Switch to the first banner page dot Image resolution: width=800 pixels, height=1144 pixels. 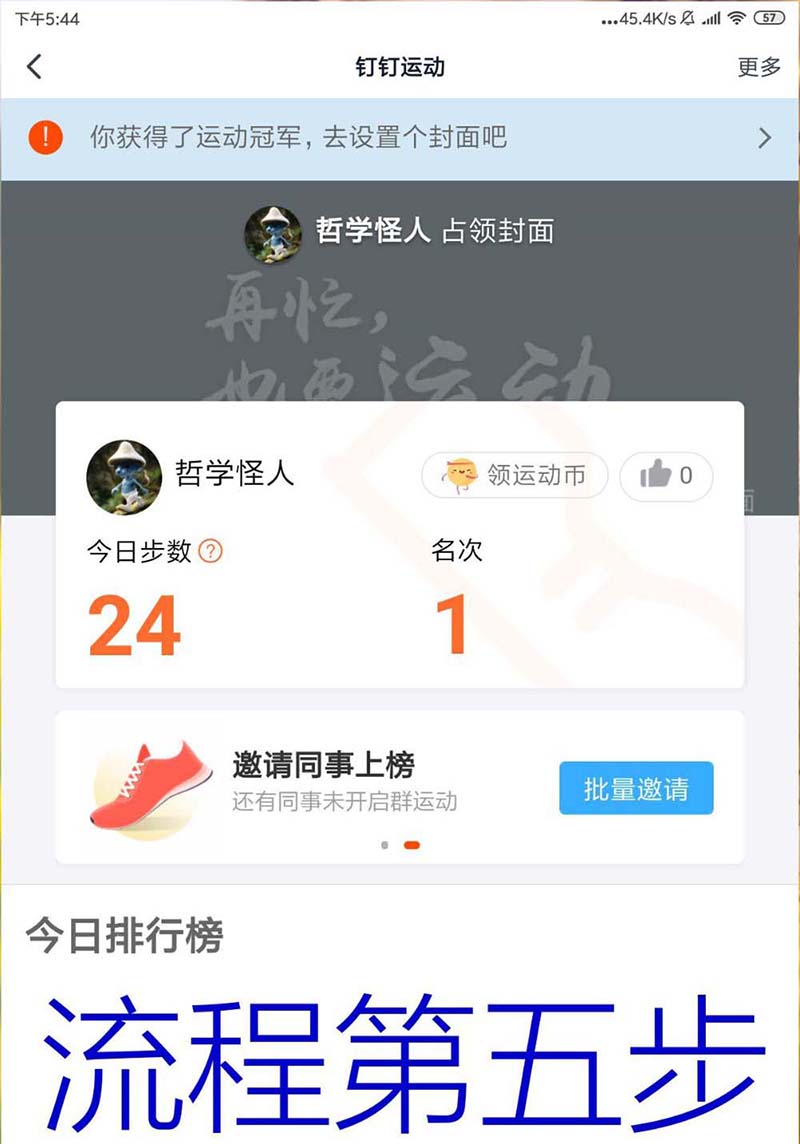pos(385,845)
